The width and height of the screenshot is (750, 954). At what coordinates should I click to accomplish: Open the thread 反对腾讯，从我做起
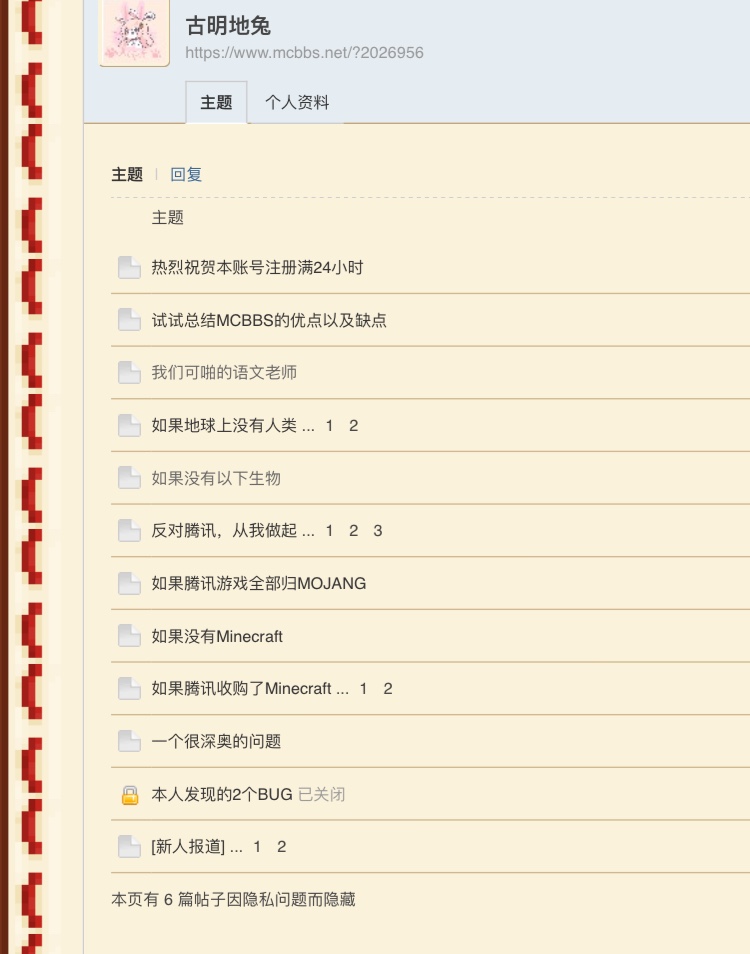point(224,531)
